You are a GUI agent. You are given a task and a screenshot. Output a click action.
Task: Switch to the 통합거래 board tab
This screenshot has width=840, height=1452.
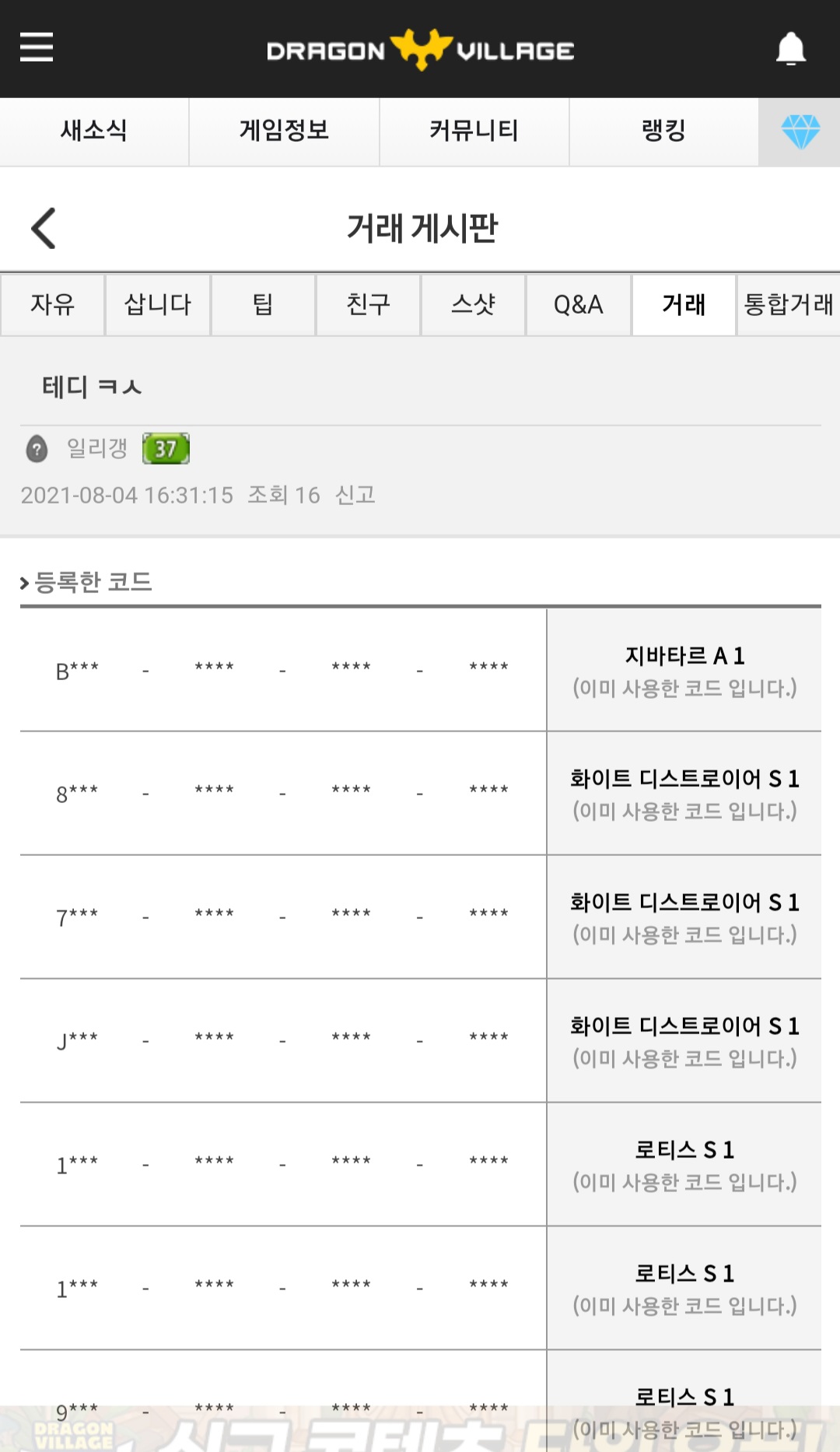(789, 304)
